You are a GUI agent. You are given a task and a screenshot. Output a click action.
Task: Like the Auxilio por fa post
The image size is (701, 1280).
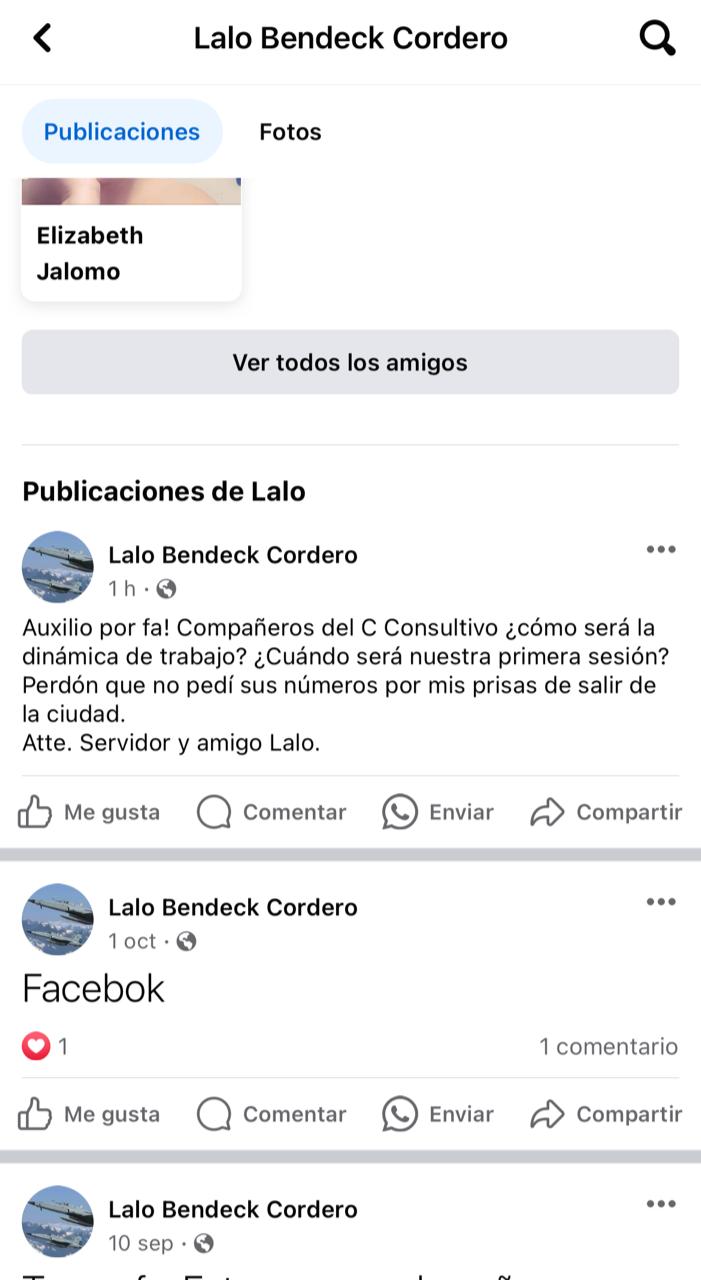pos(89,812)
